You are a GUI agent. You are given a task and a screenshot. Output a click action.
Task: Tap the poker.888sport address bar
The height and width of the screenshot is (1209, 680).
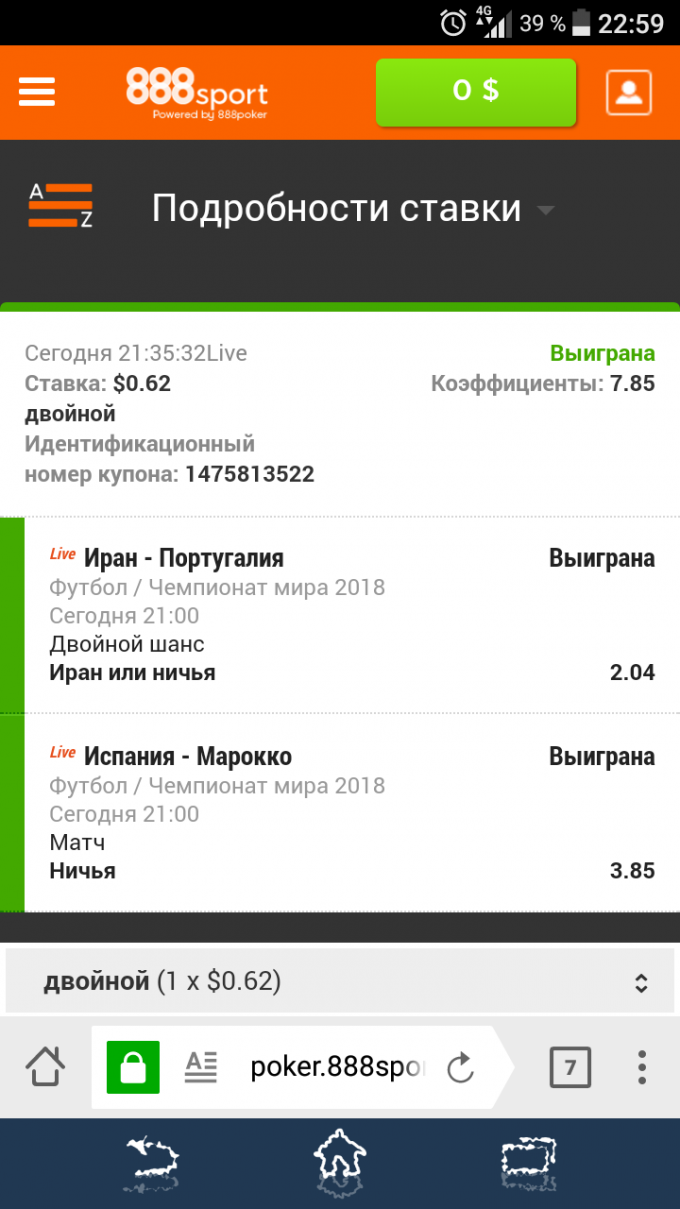[x=337, y=1068]
